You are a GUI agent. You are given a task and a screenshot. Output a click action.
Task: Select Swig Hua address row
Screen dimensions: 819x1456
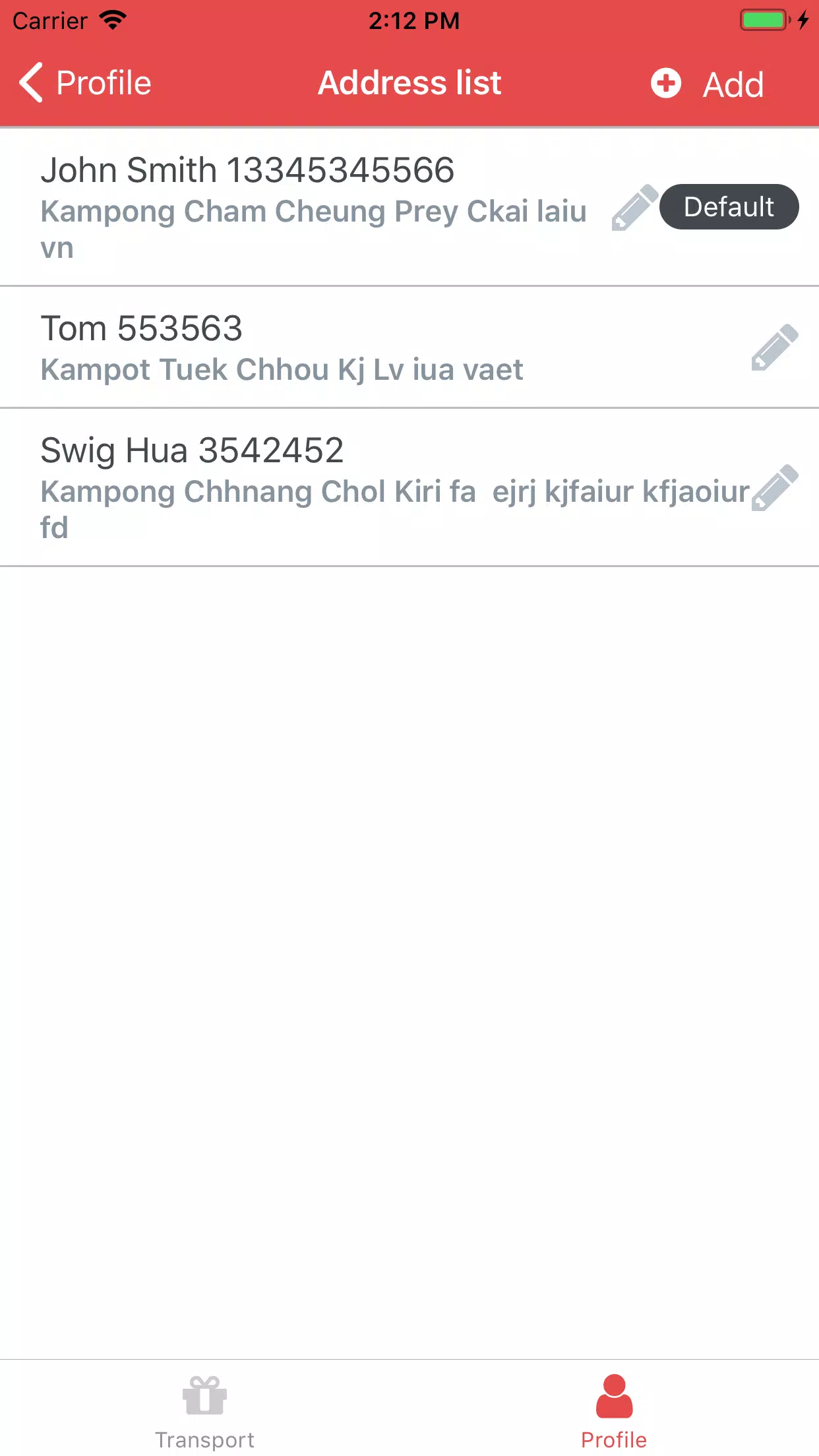[369, 488]
